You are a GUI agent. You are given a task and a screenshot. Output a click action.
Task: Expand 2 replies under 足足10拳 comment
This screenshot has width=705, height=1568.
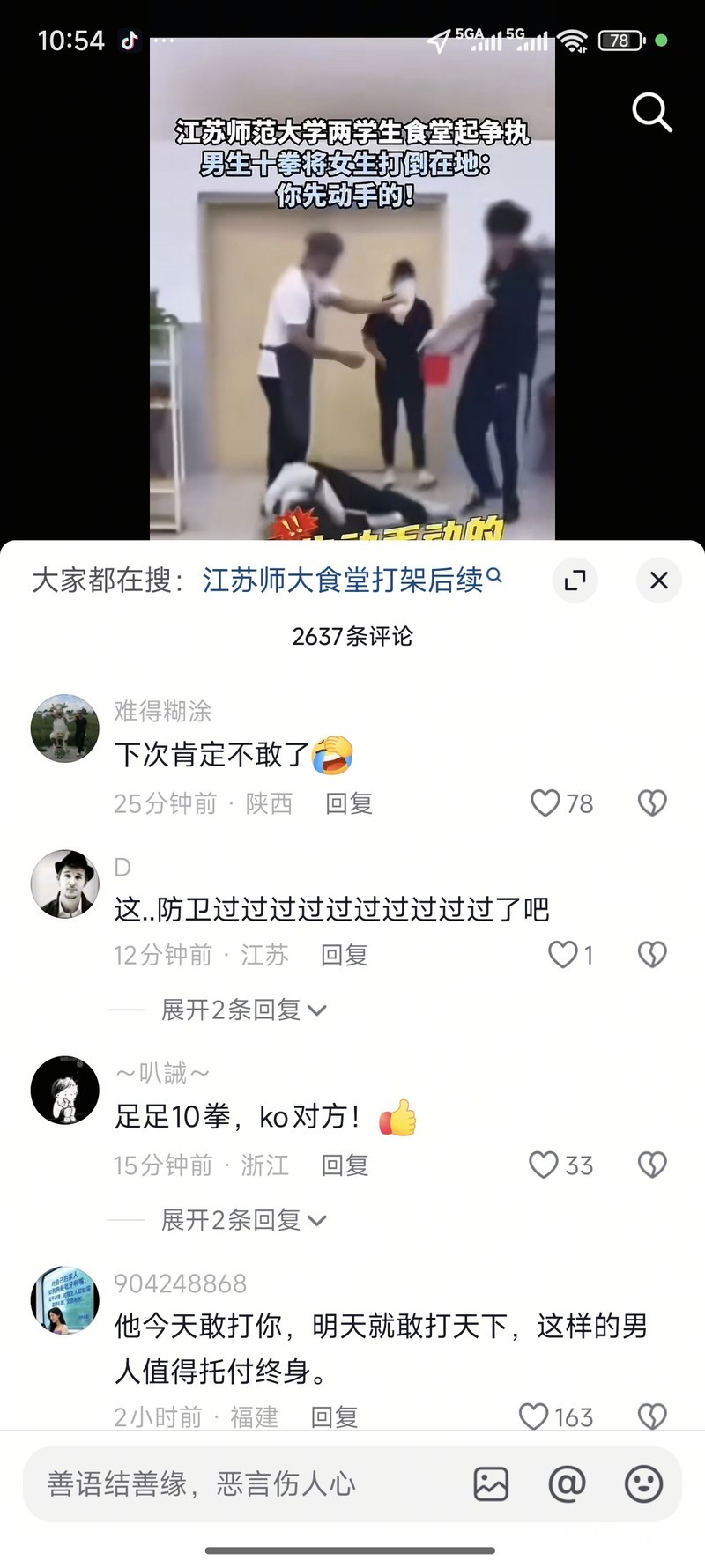pos(242,1220)
